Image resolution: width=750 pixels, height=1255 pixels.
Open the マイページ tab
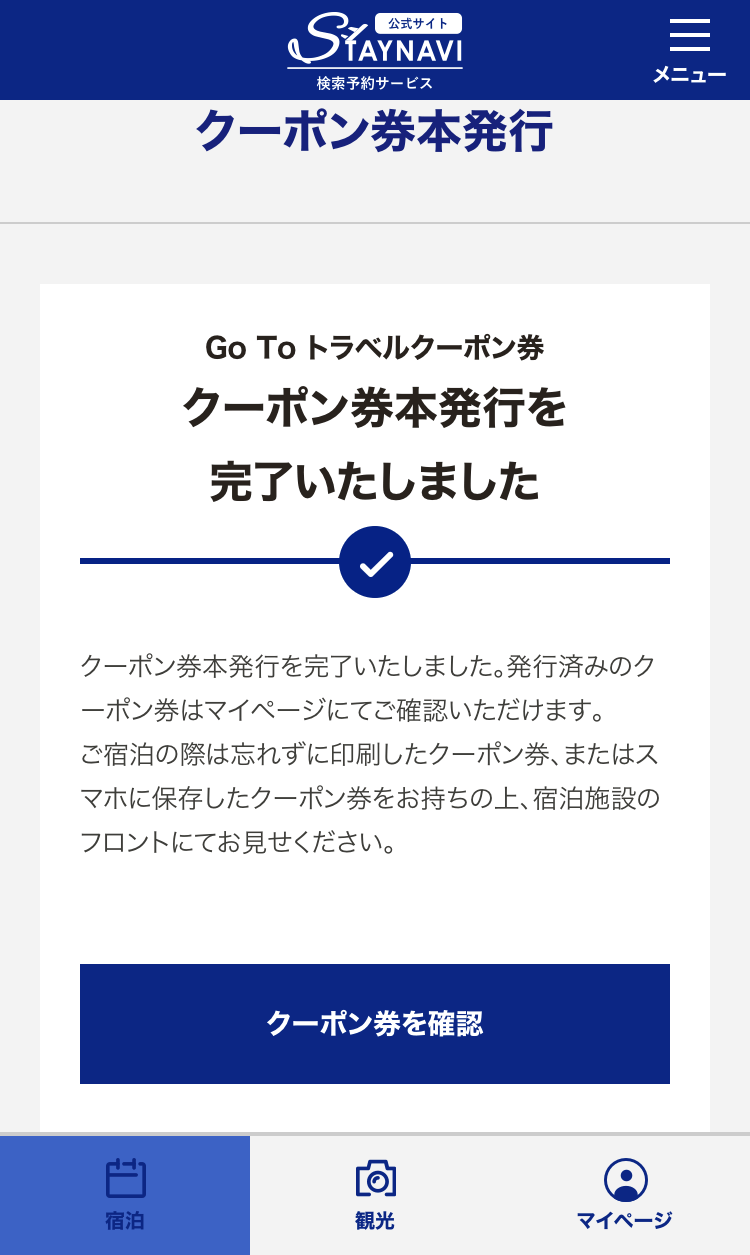click(x=625, y=1194)
